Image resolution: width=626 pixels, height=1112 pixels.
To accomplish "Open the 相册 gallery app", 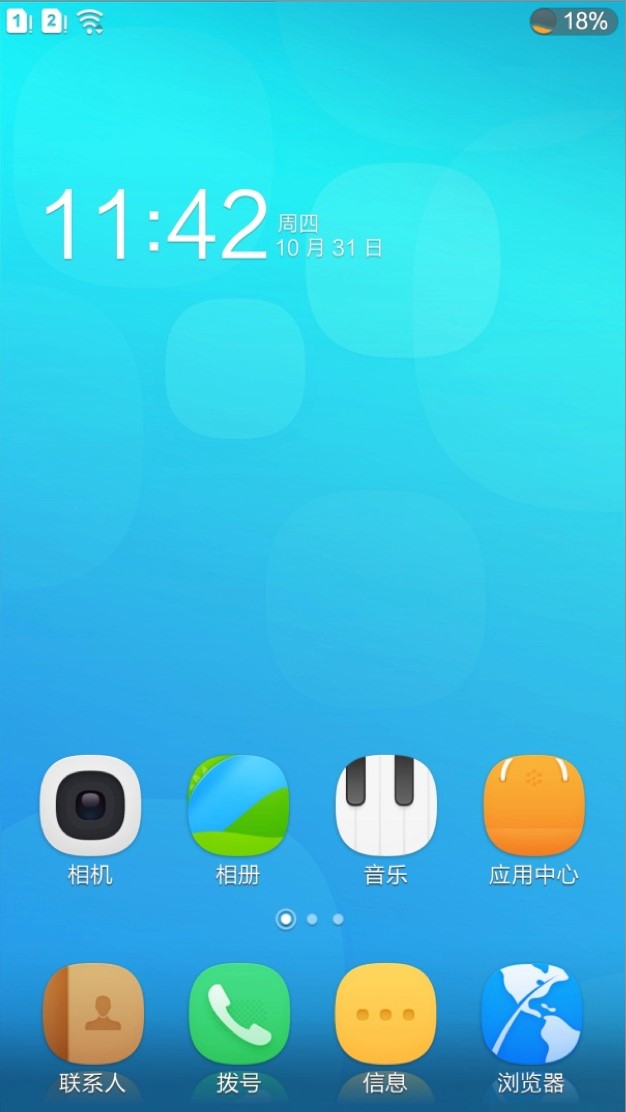I will click(x=238, y=805).
